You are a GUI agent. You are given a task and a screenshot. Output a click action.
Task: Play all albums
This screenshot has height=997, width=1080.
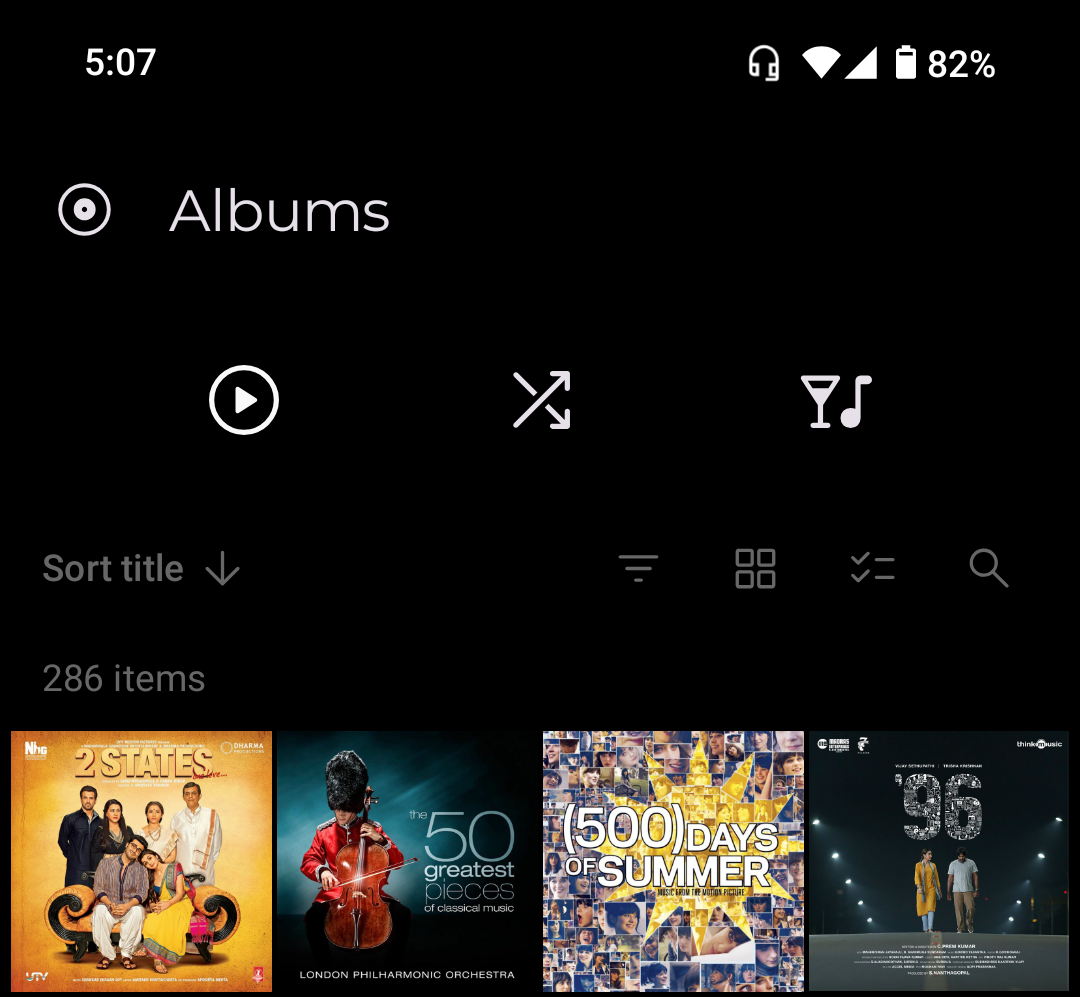244,400
